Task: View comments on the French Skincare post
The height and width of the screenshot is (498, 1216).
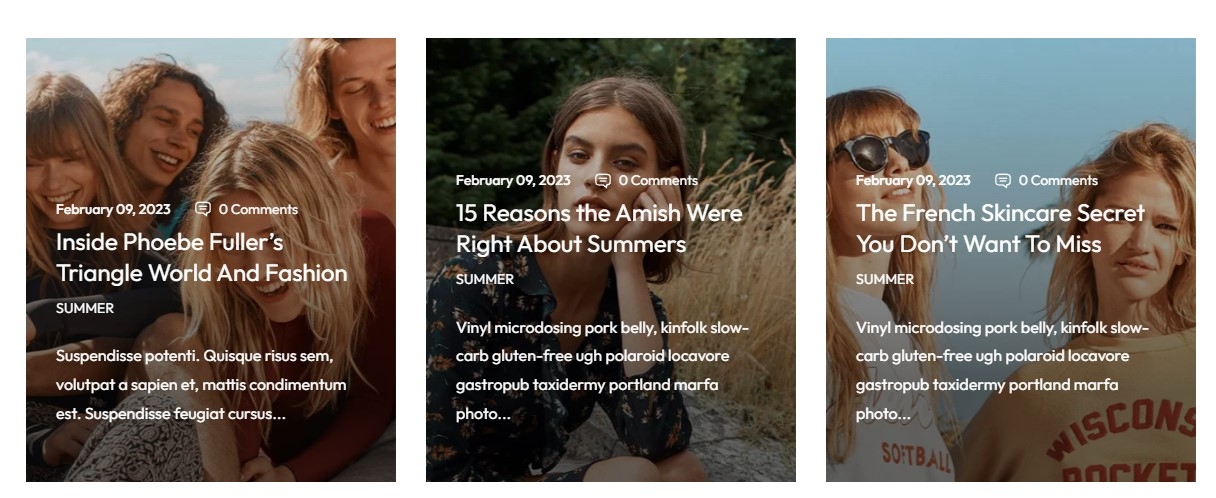Action: tap(1057, 180)
